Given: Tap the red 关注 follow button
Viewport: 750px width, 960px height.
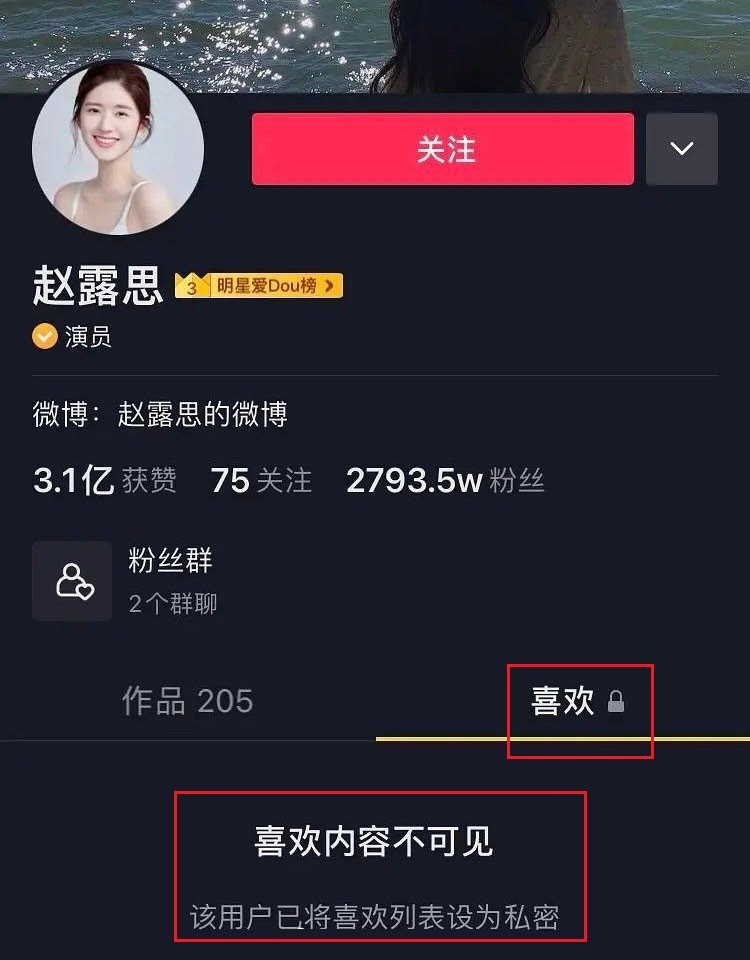Looking at the screenshot, I should [x=442, y=149].
